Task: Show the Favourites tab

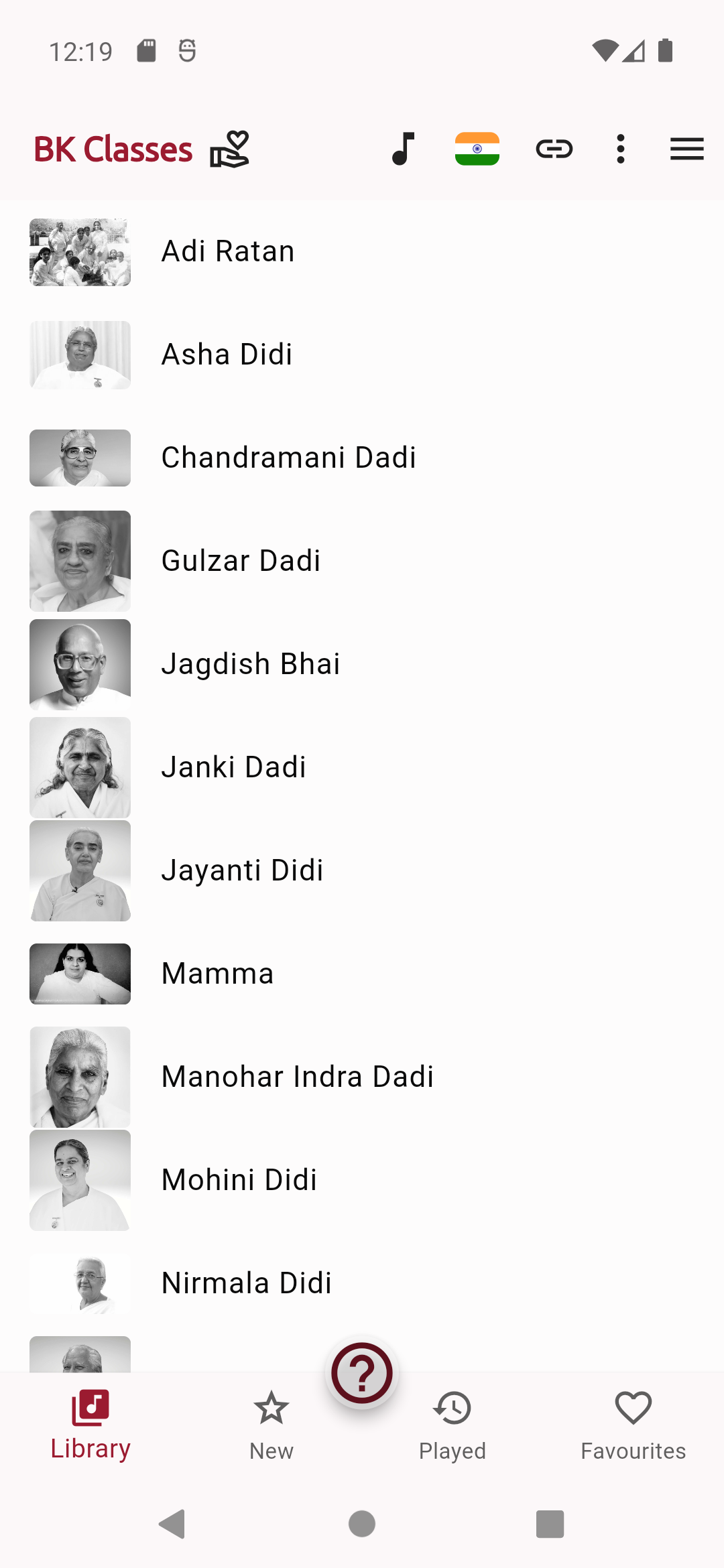Action: [633, 1425]
